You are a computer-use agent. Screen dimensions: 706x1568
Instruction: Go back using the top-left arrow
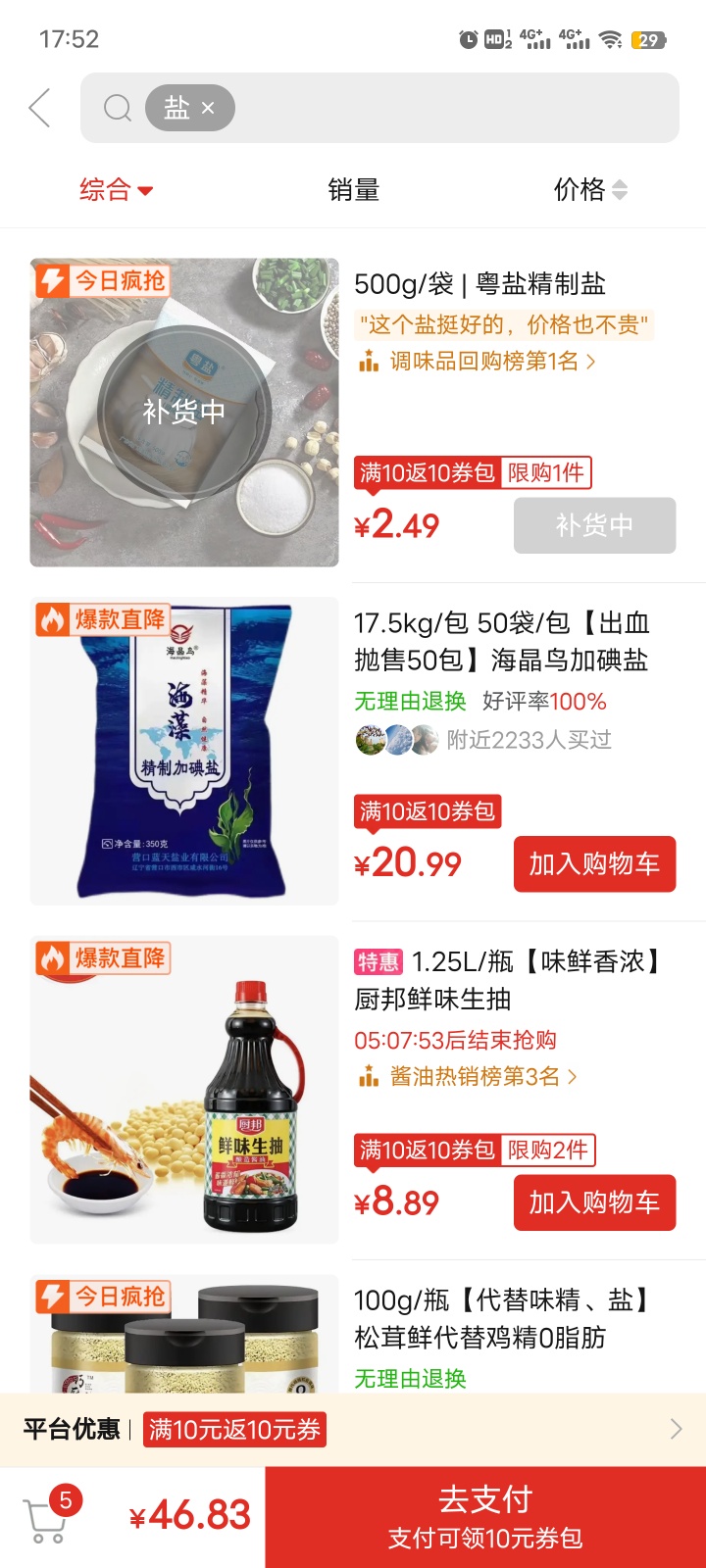pos(40,108)
